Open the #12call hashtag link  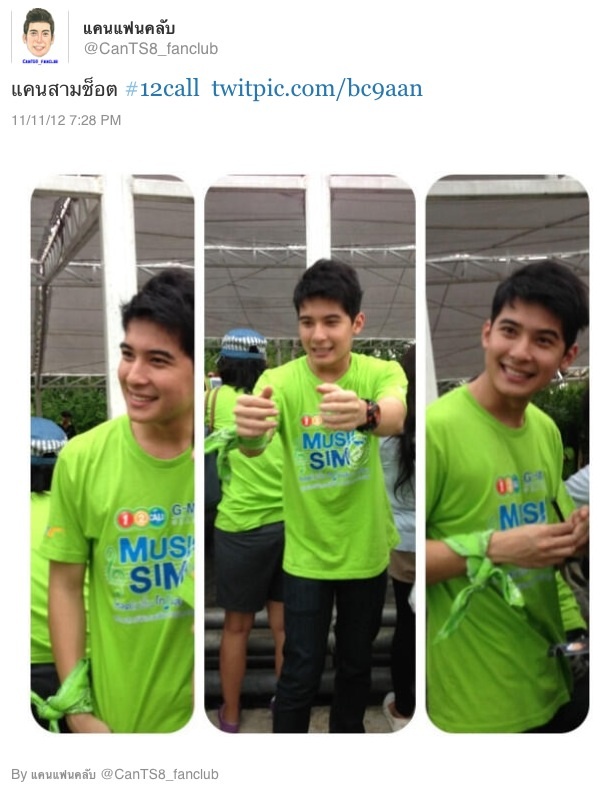point(162,89)
